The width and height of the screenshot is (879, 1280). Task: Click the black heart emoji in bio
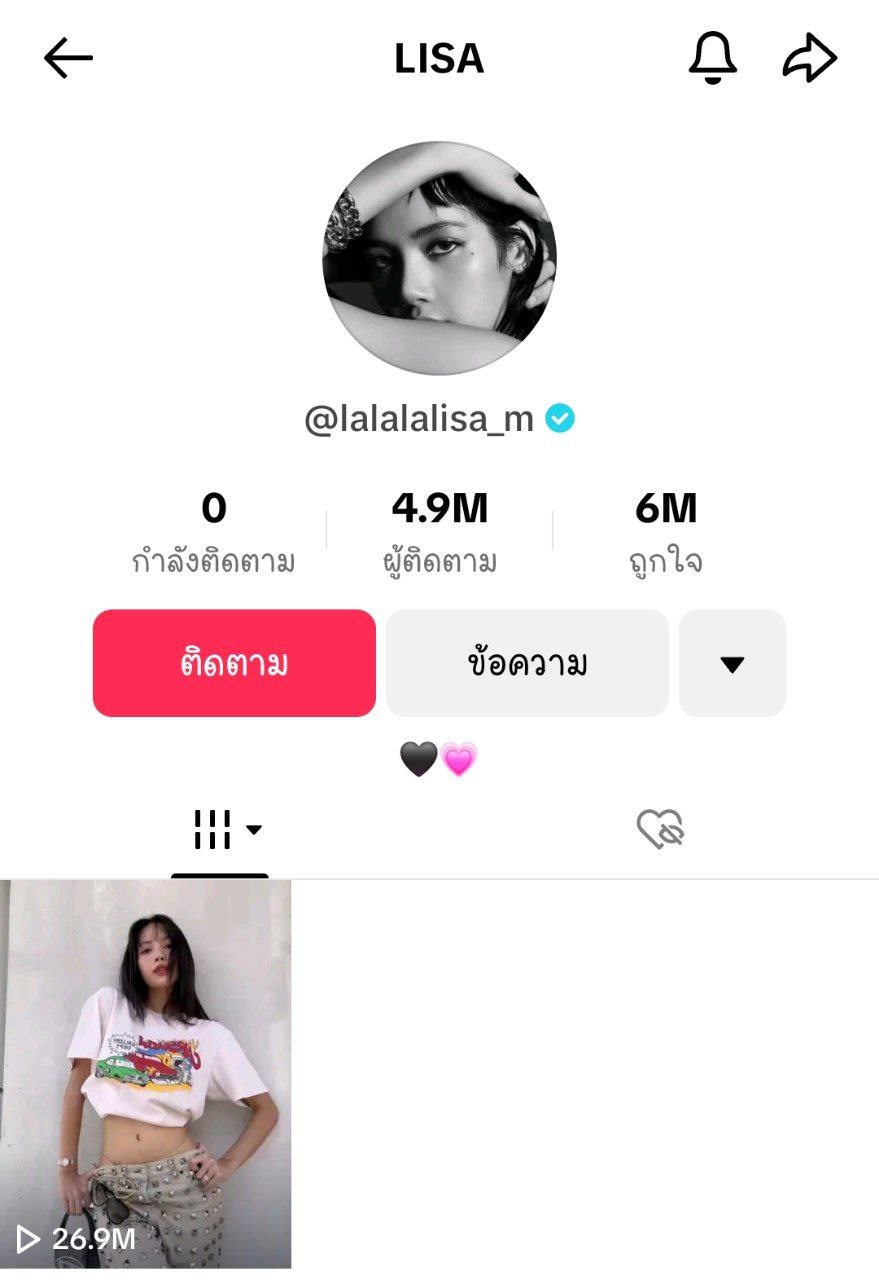(418, 760)
